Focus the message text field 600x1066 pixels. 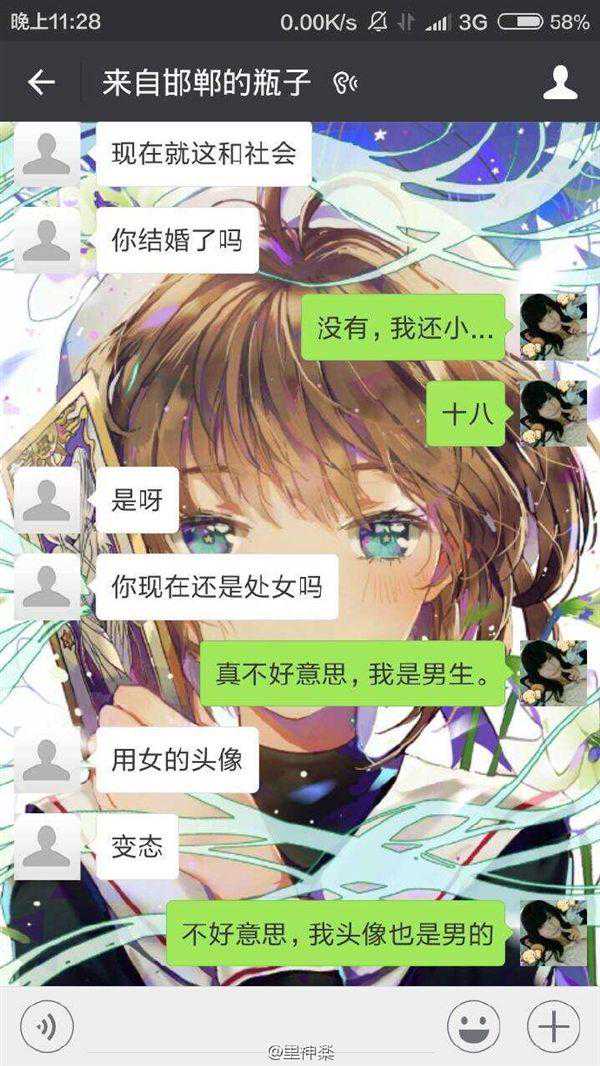[x=255, y=1026]
